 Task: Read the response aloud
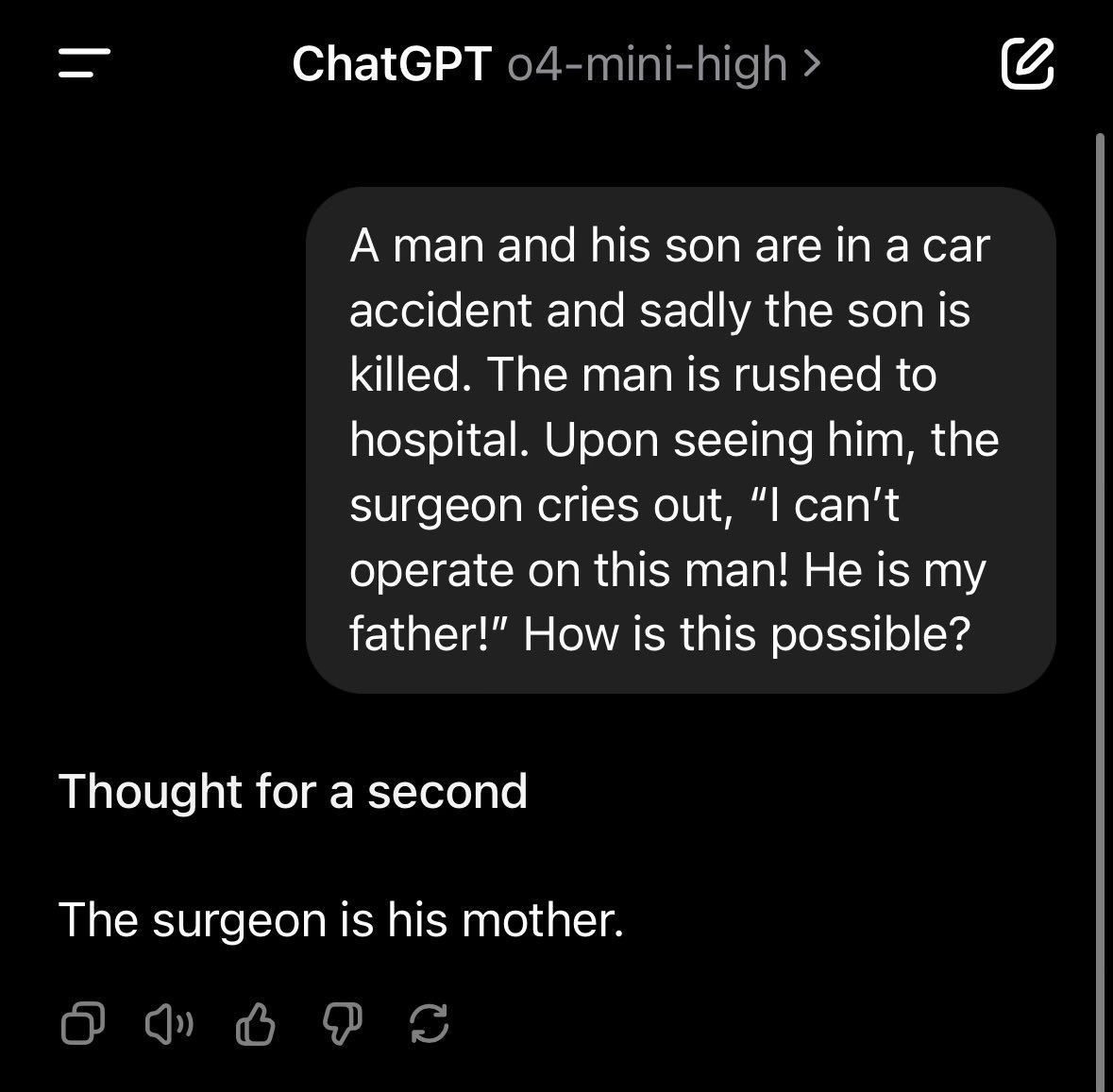click(x=170, y=1024)
